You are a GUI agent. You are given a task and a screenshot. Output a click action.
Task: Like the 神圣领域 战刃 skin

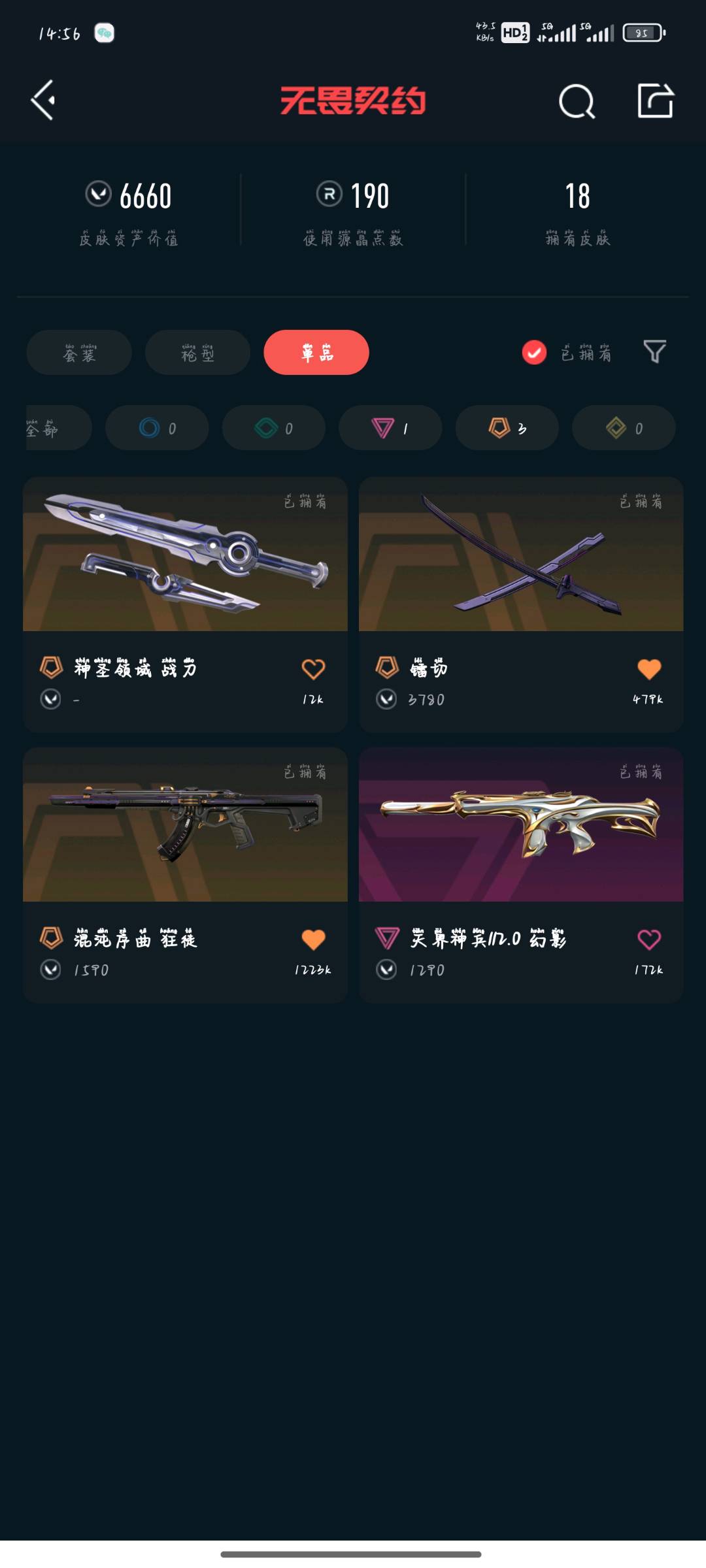pos(313,669)
